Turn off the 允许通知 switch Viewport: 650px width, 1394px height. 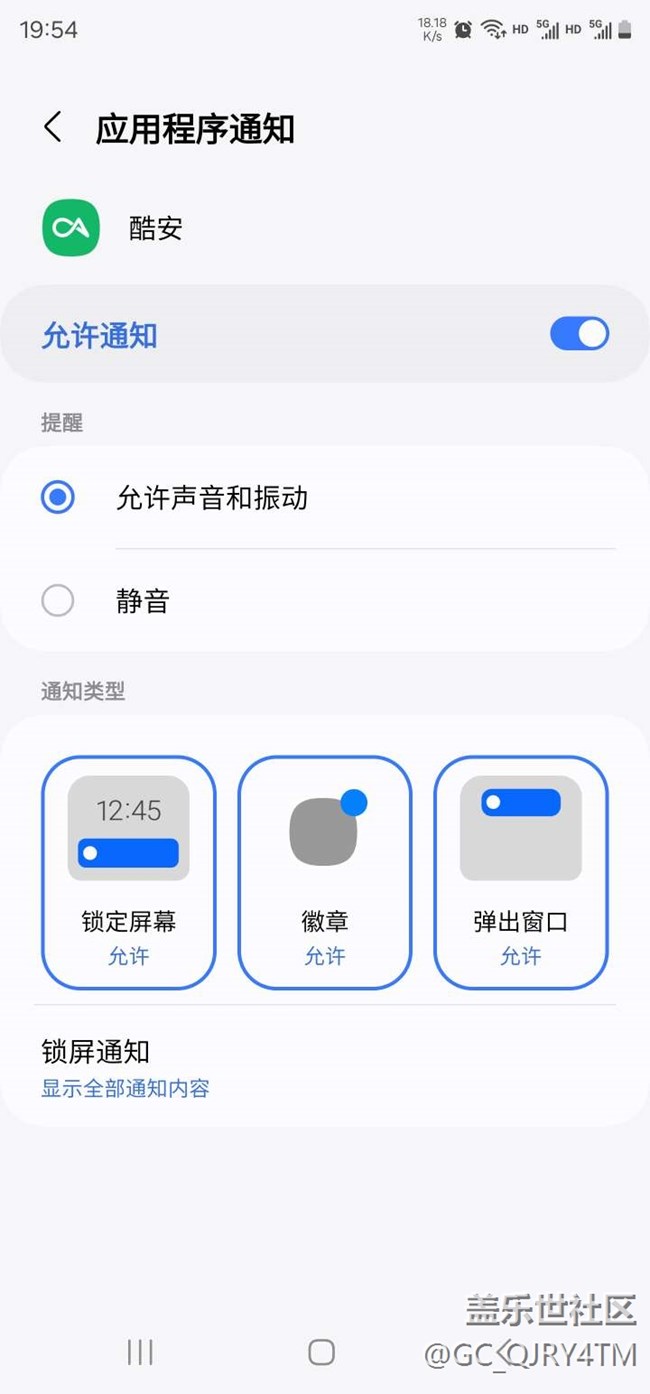pyautogui.click(x=579, y=334)
